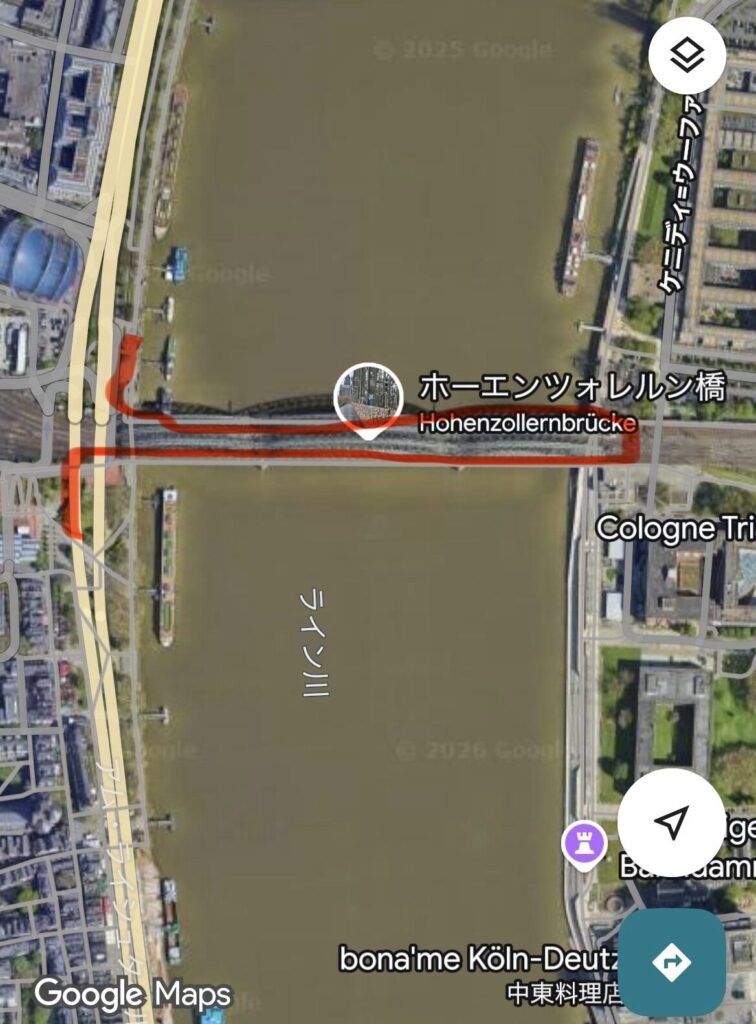Viewport: 756px width, 1024px height.
Task: Select the Cologne Triangle place label
Action: [x=675, y=528]
